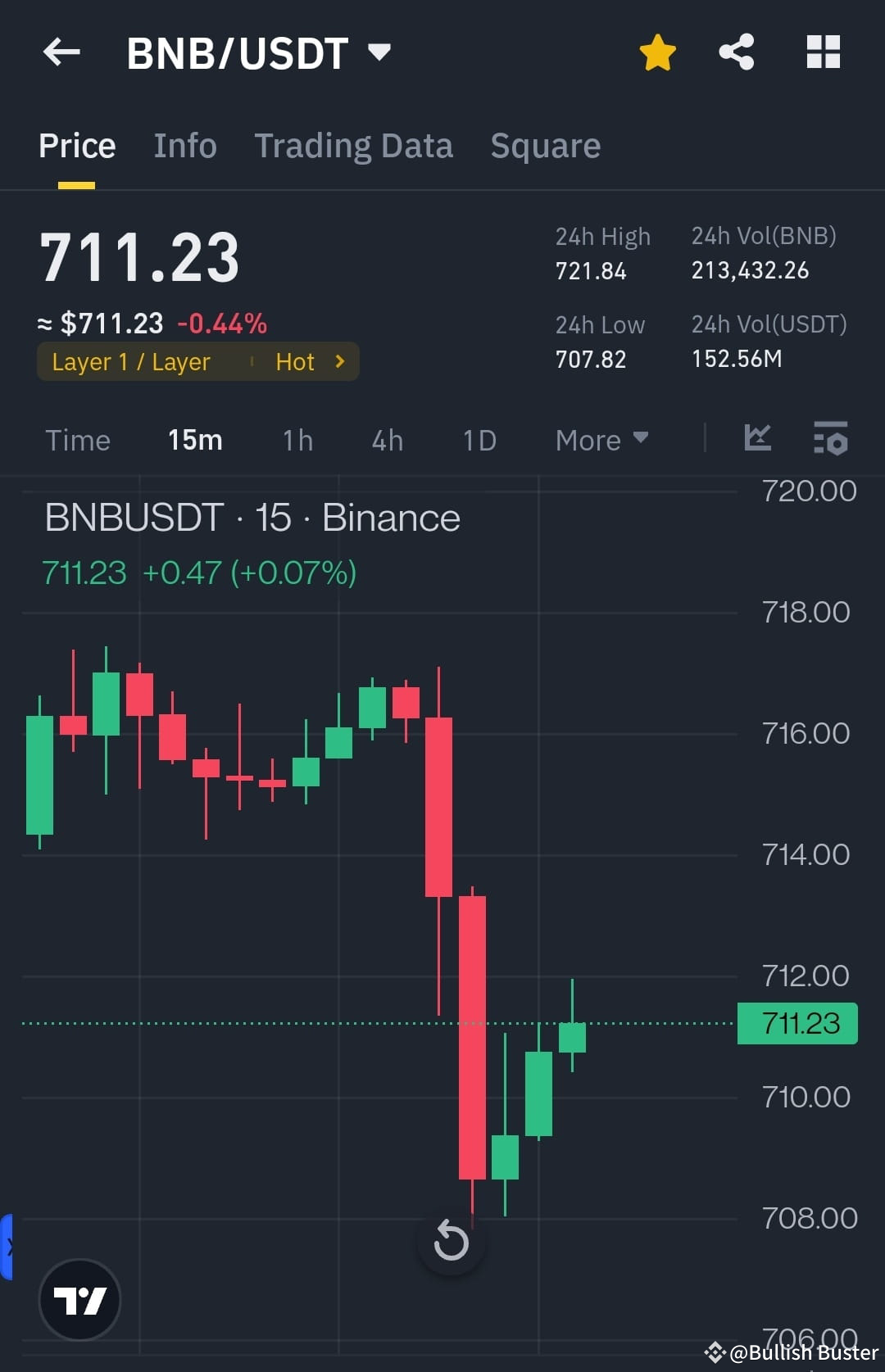The height and width of the screenshot is (1372, 885).
Task: Click Time in the interval bar
Action: click(78, 440)
